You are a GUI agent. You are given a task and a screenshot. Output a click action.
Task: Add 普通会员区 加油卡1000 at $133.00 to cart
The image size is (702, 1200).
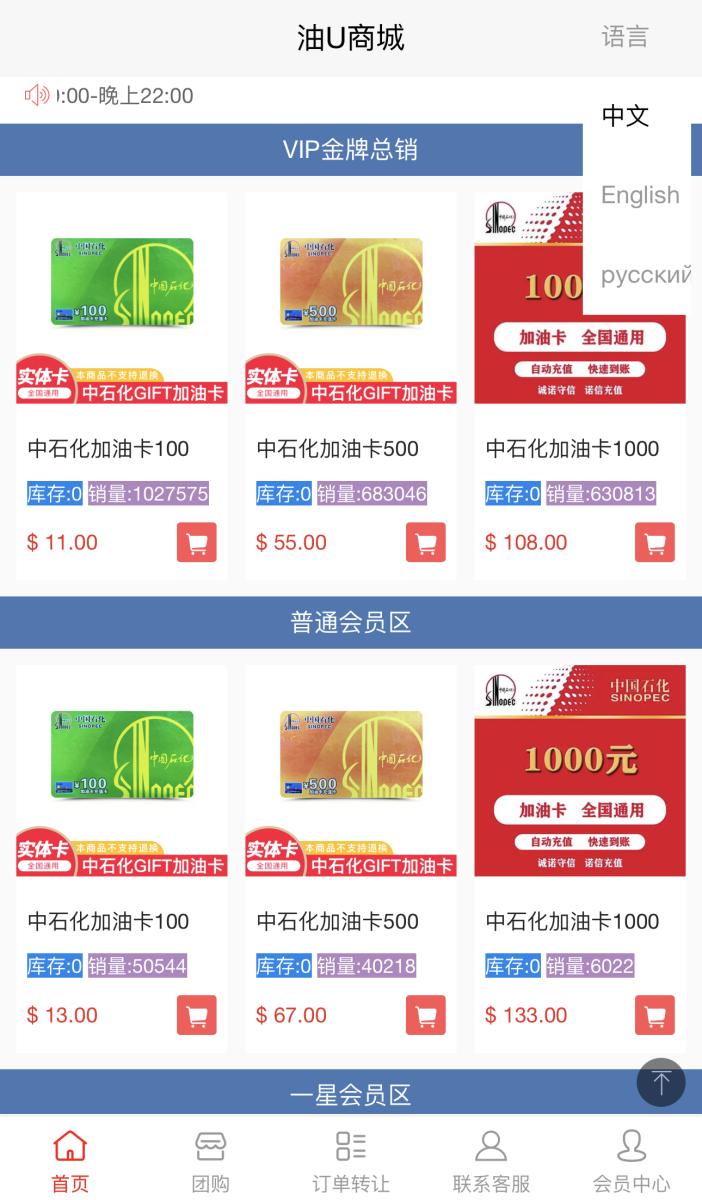[x=655, y=1016]
